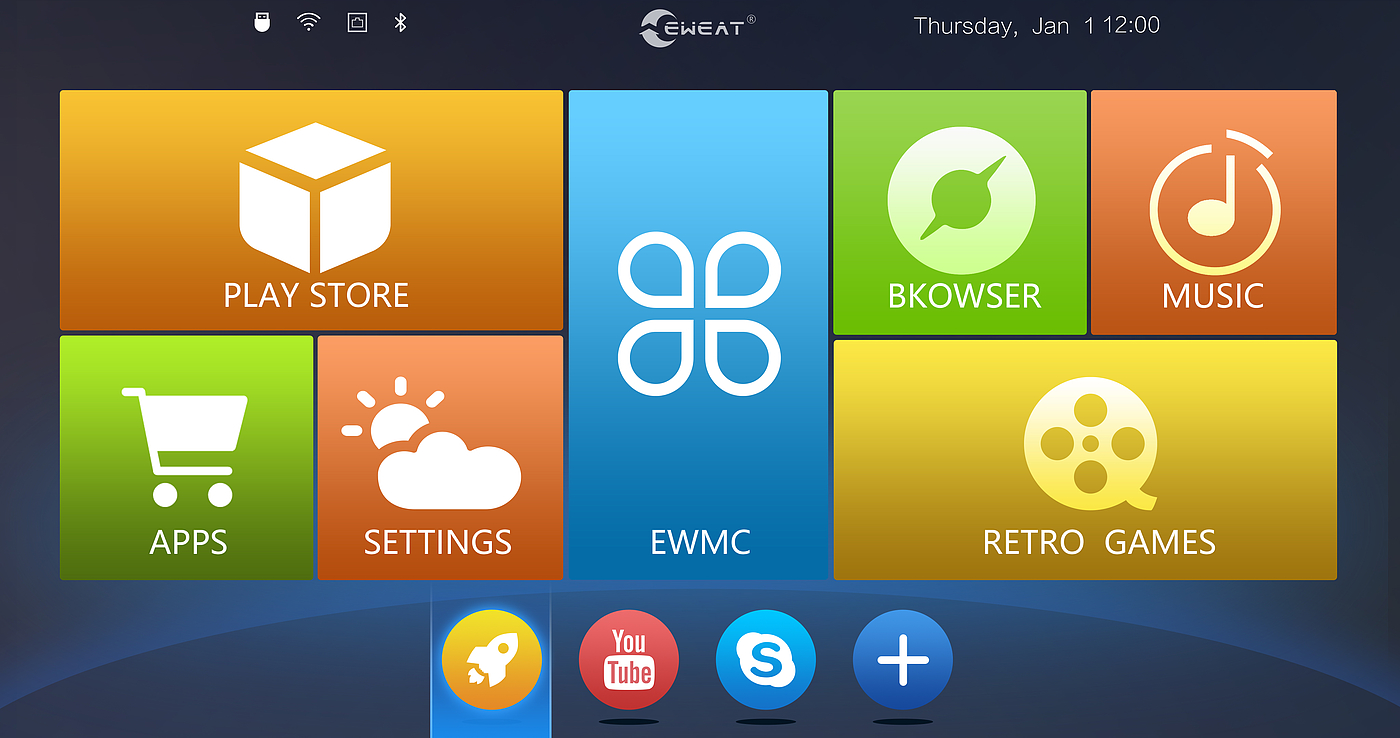Launch the Retro Games tile
The height and width of the screenshot is (738, 1400).
1085,459
